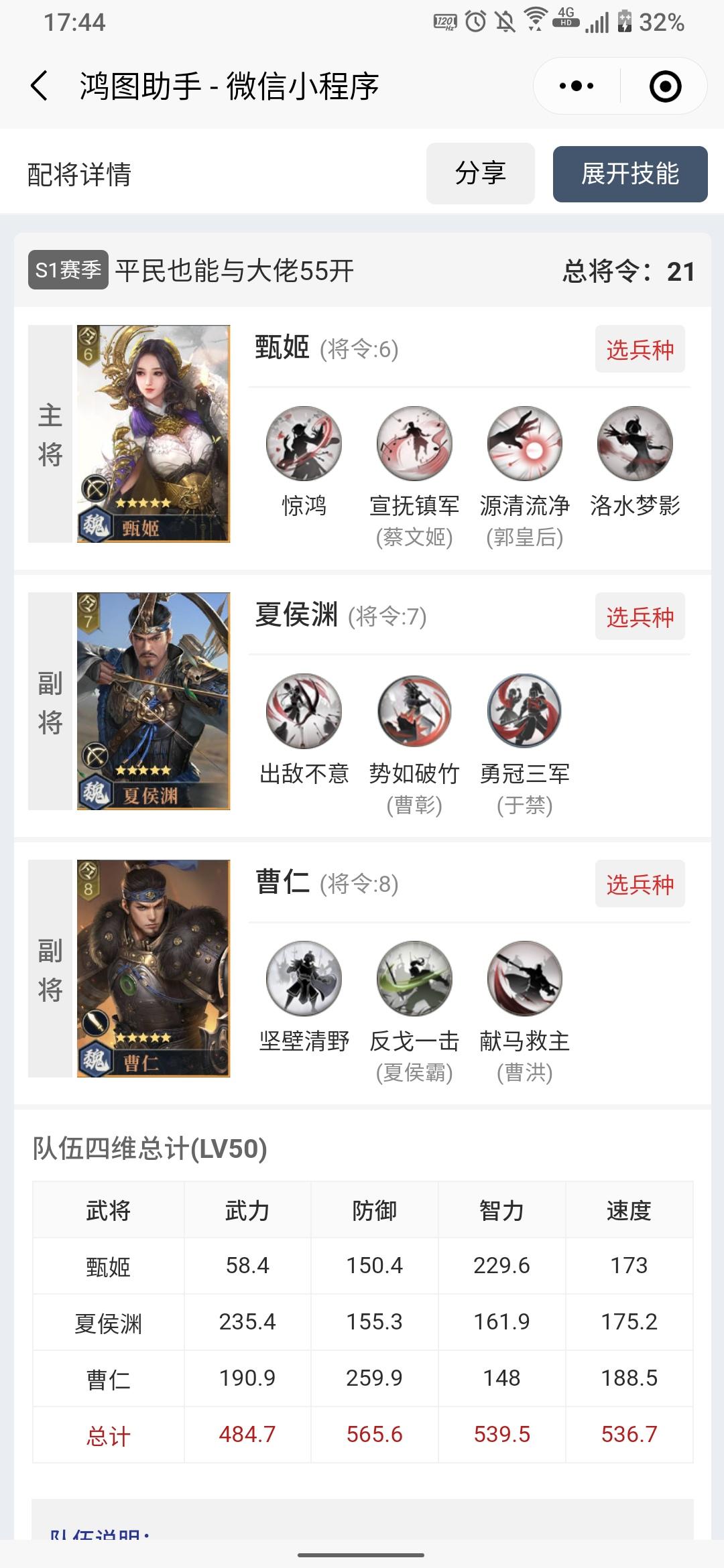Select 甄姬's 惊鸿 skill icon
724x1568 pixels.
(x=305, y=444)
